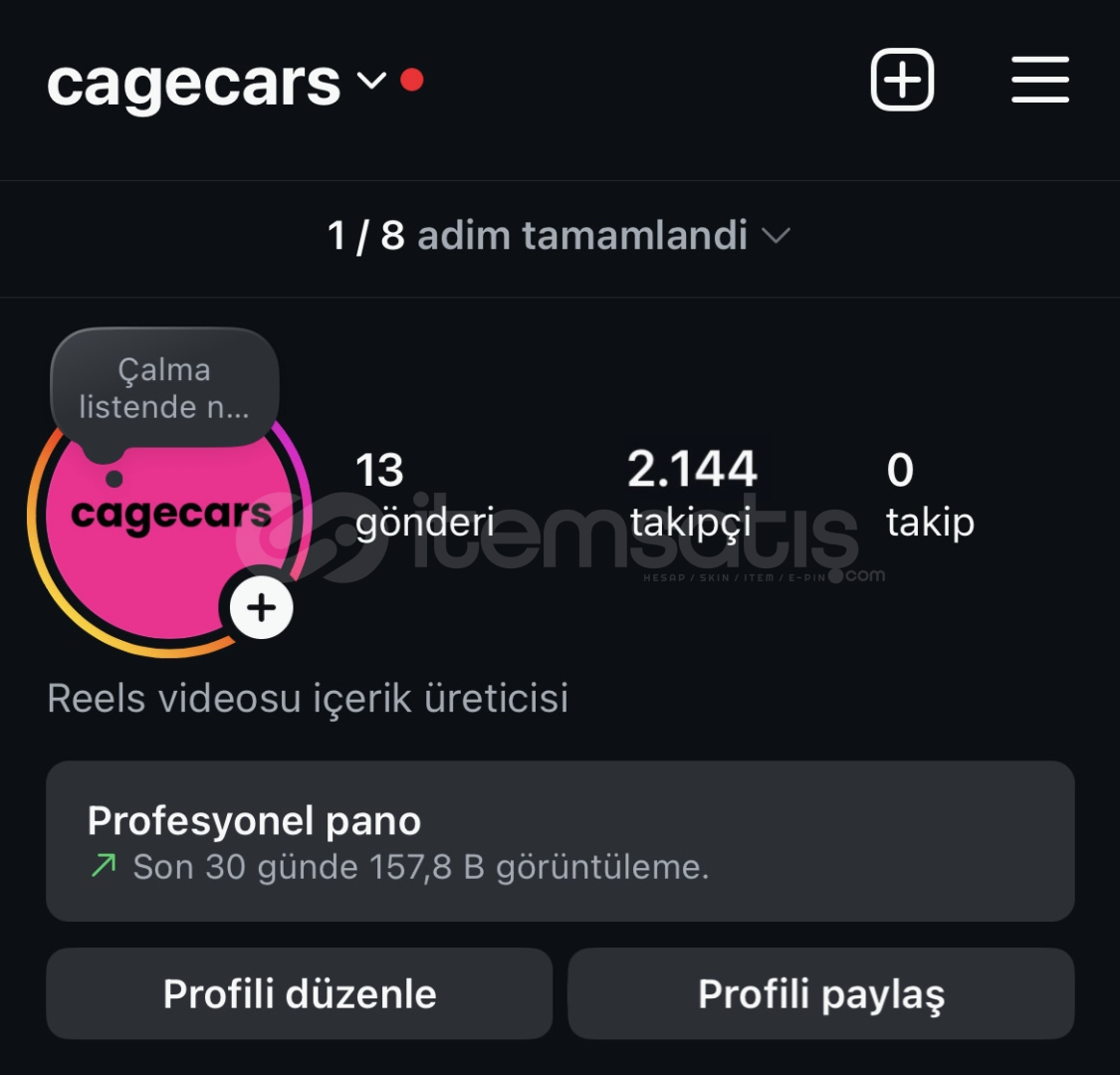This screenshot has width=1120, height=1075.
Task: Open the Çalma listende note bubble
Action: [x=164, y=388]
